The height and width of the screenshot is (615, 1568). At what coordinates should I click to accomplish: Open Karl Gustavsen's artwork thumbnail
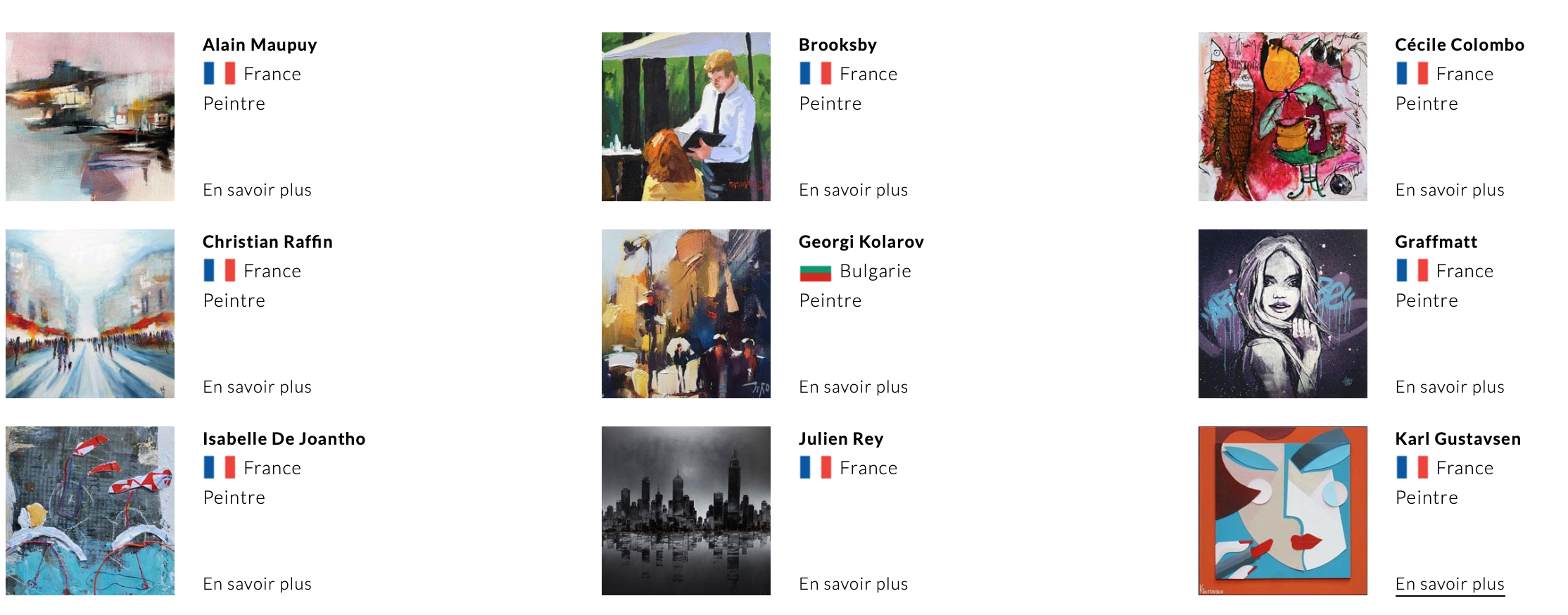click(x=1282, y=511)
